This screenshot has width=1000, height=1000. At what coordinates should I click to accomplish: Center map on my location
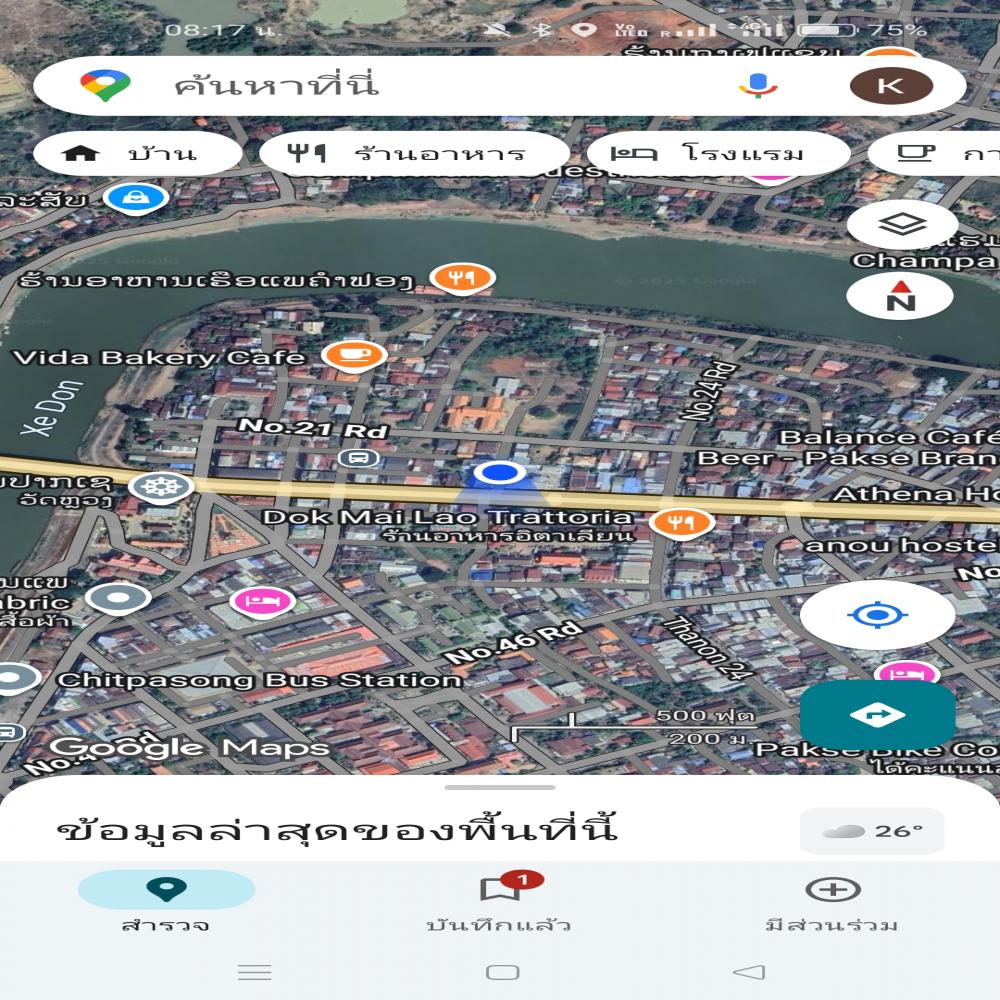(877, 614)
